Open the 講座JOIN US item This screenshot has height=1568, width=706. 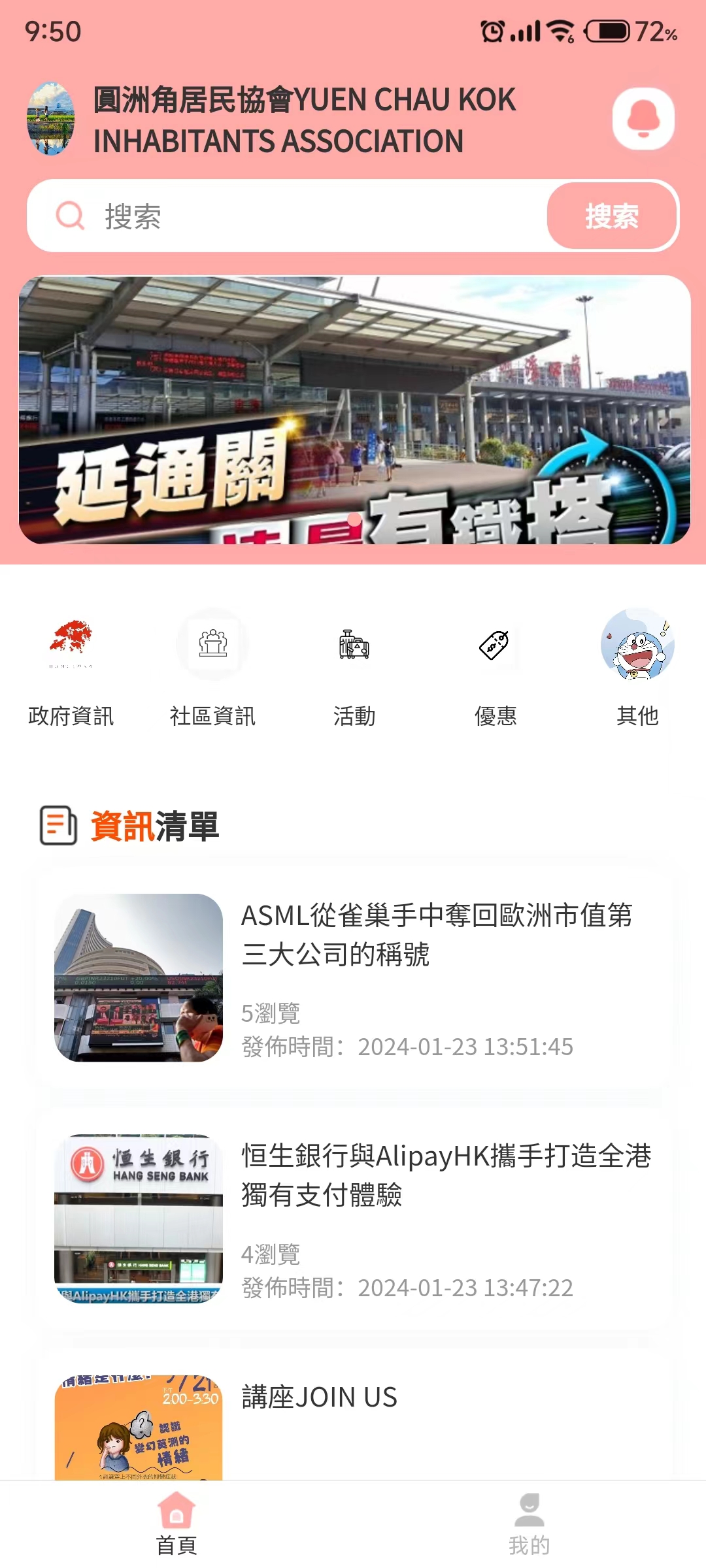tap(320, 1398)
